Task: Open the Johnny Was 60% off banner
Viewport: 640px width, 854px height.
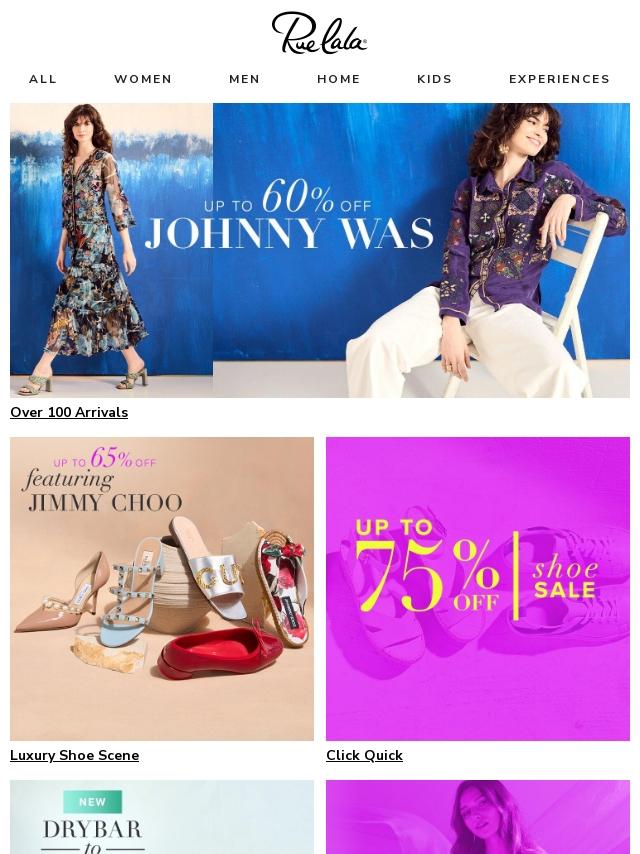Action: pyautogui.click(x=320, y=250)
